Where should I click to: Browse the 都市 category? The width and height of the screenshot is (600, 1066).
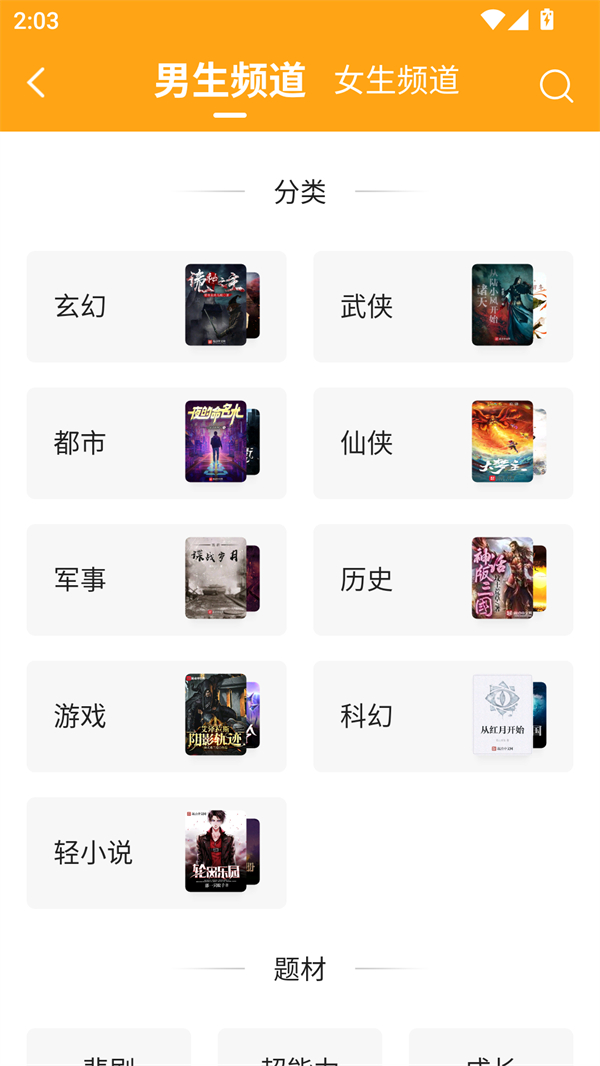click(x=156, y=443)
